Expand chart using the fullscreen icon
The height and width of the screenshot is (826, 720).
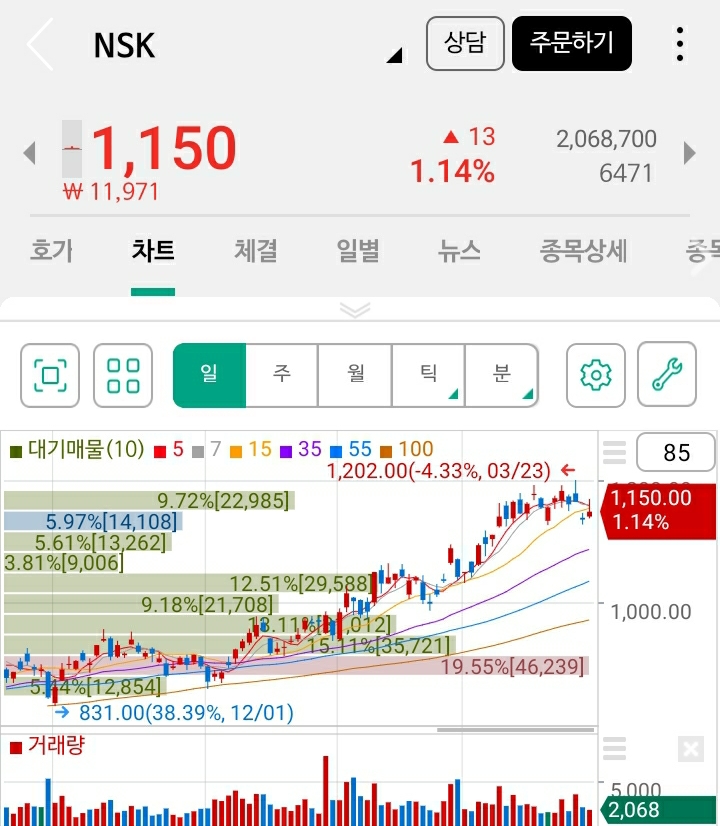(x=50, y=375)
